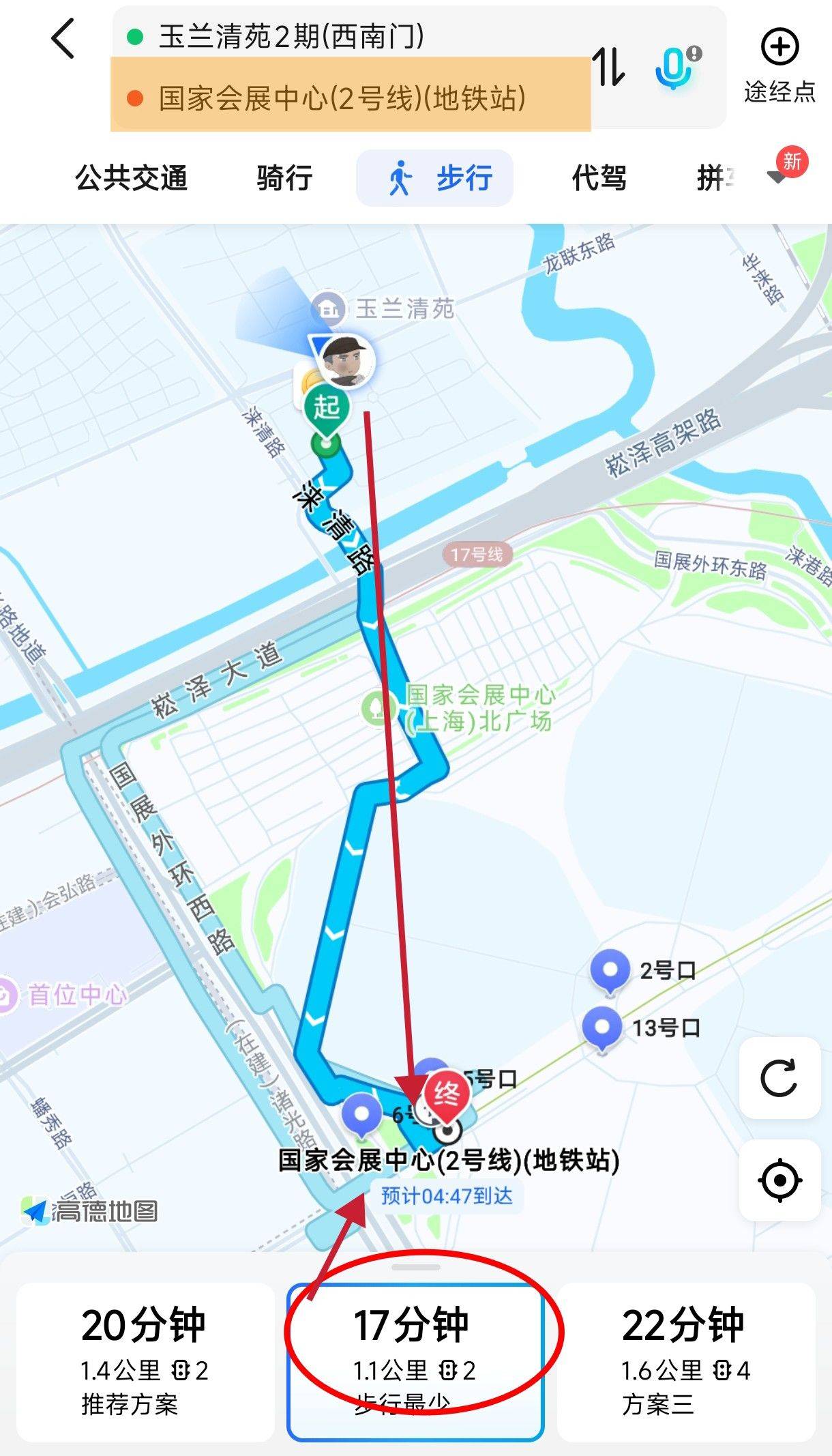
Task: Switch to the 公共交通 tab
Action: pyautogui.click(x=131, y=178)
